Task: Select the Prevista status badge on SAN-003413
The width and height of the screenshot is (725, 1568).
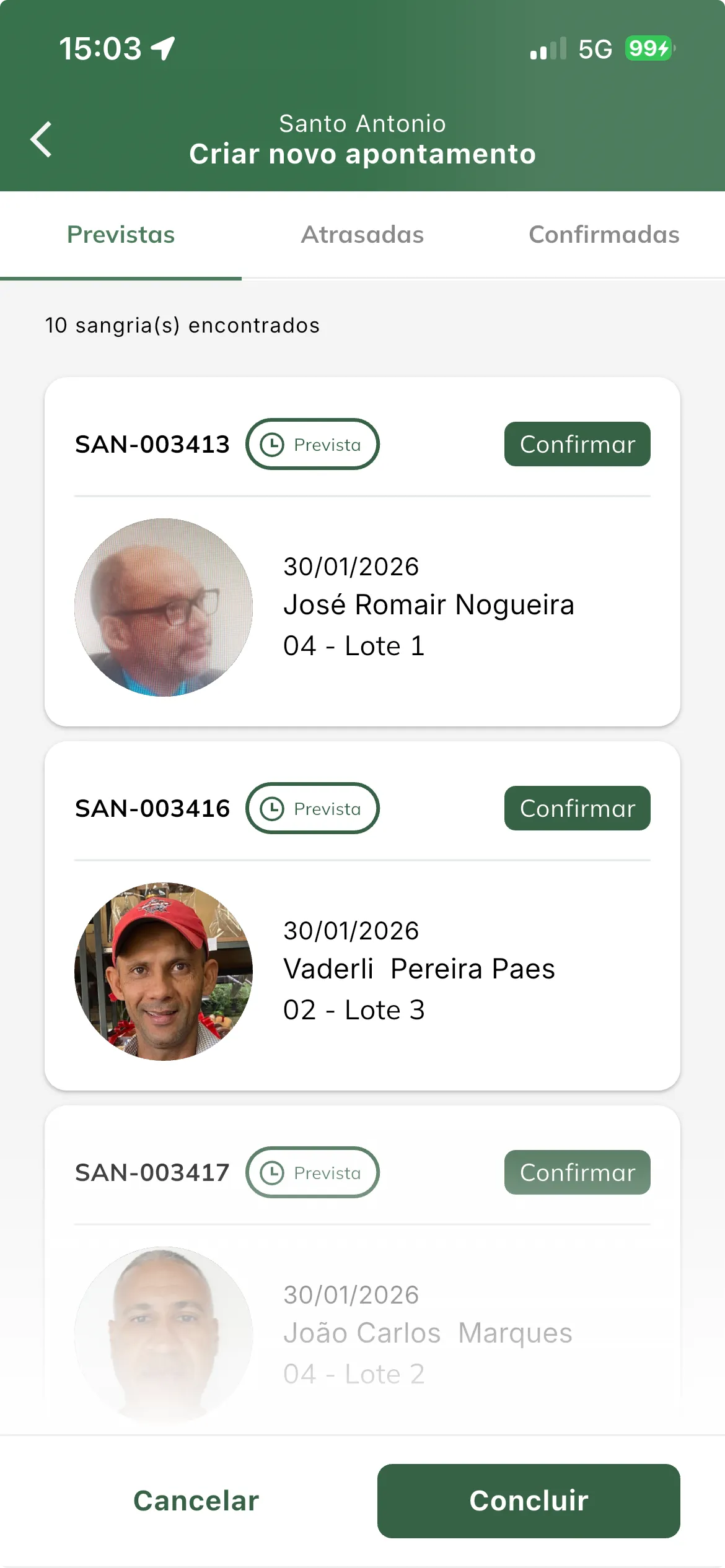Action: [313, 443]
